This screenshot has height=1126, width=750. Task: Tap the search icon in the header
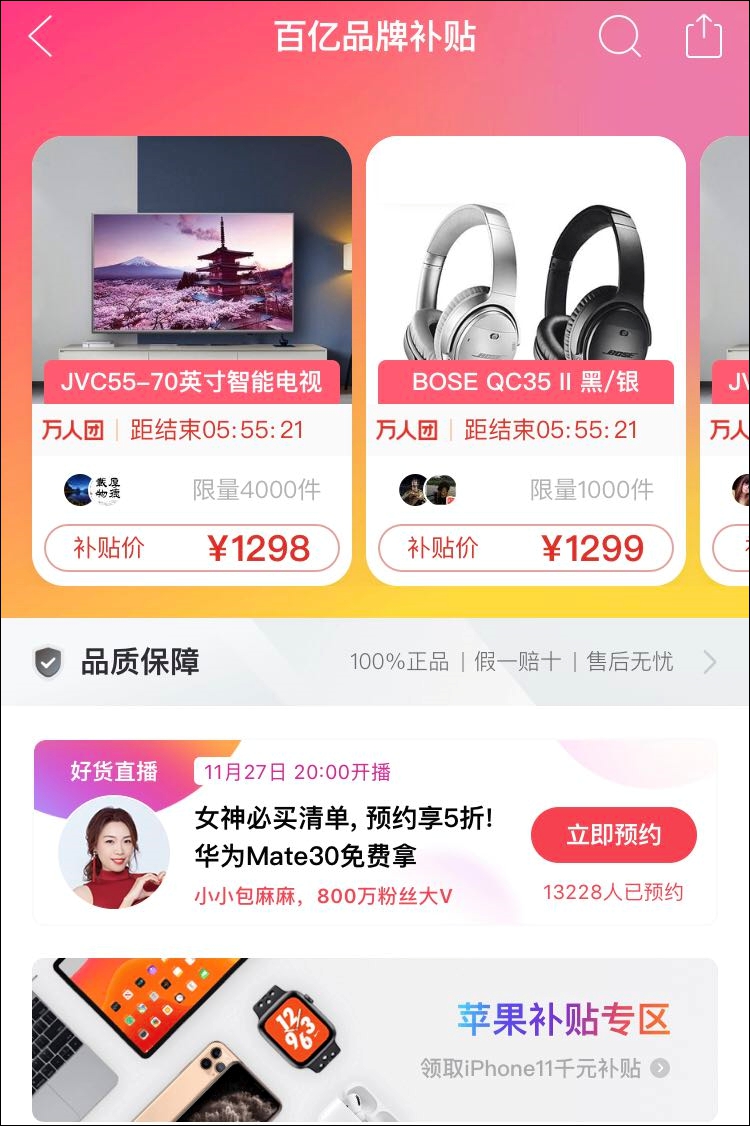coord(620,36)
